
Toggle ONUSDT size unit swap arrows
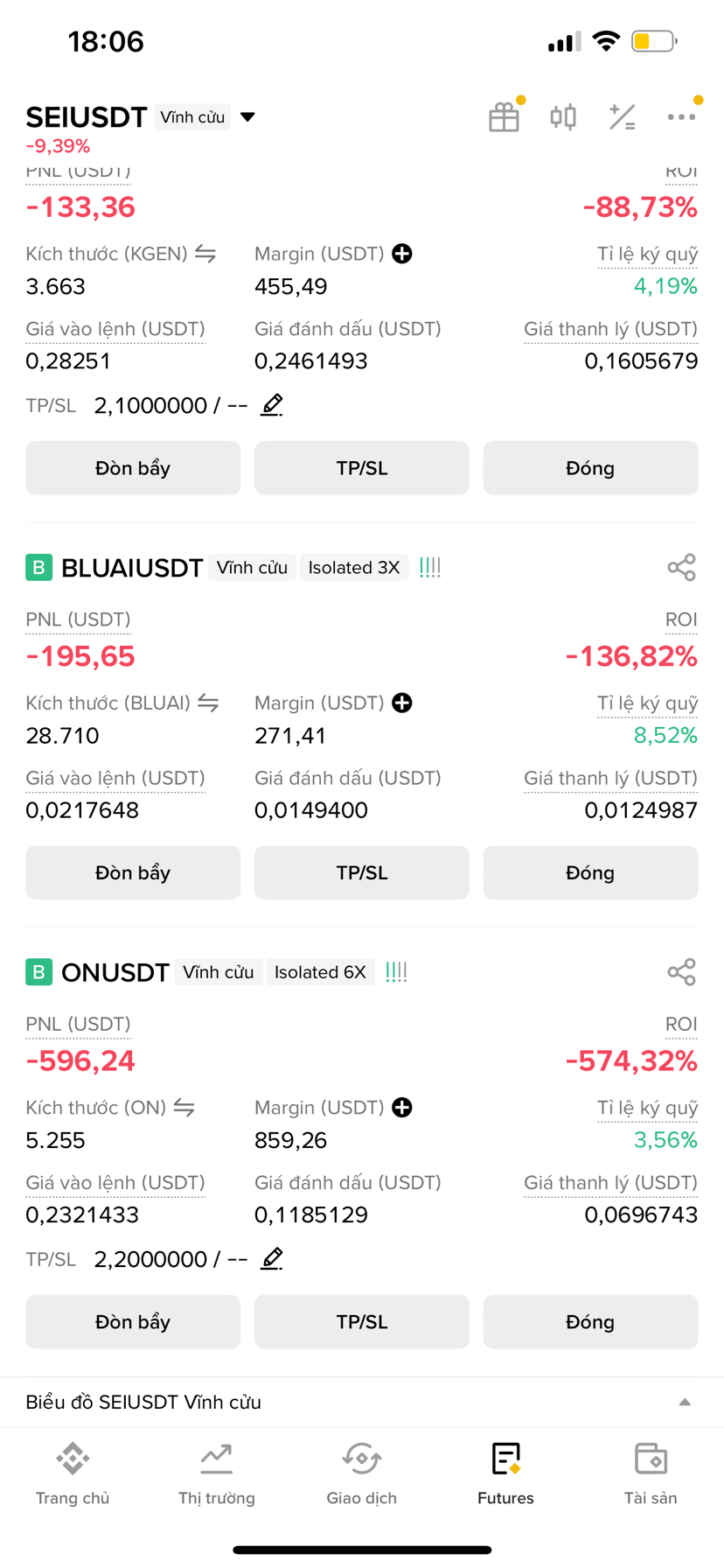pyautogui.click(x=184, y=1108)
